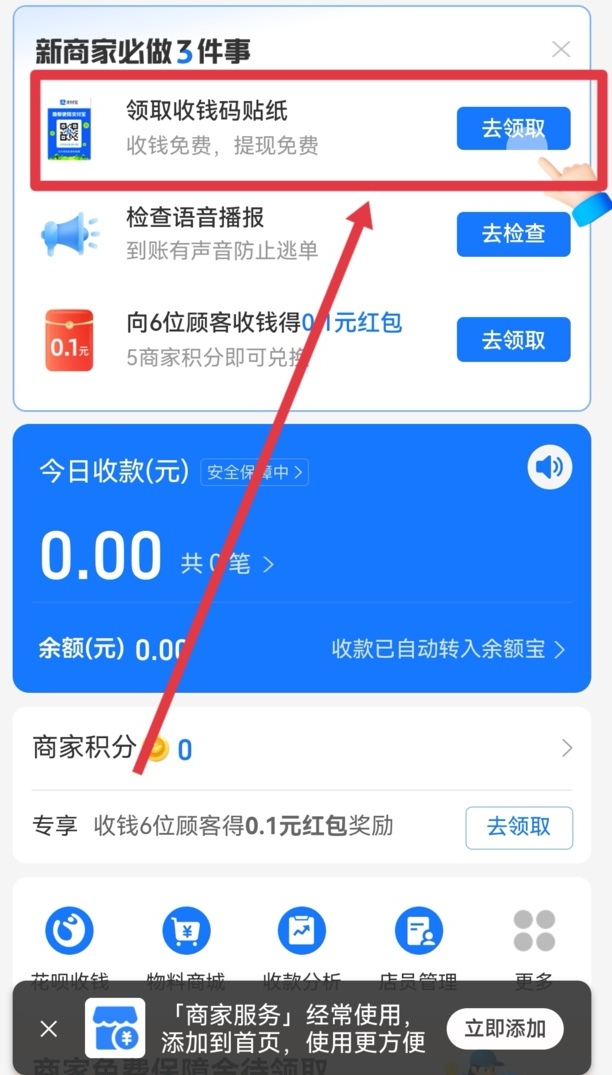This screenshot has width=612, height=1075.
Task: Open the 商家积分 row
Action: tap(302, 748)
